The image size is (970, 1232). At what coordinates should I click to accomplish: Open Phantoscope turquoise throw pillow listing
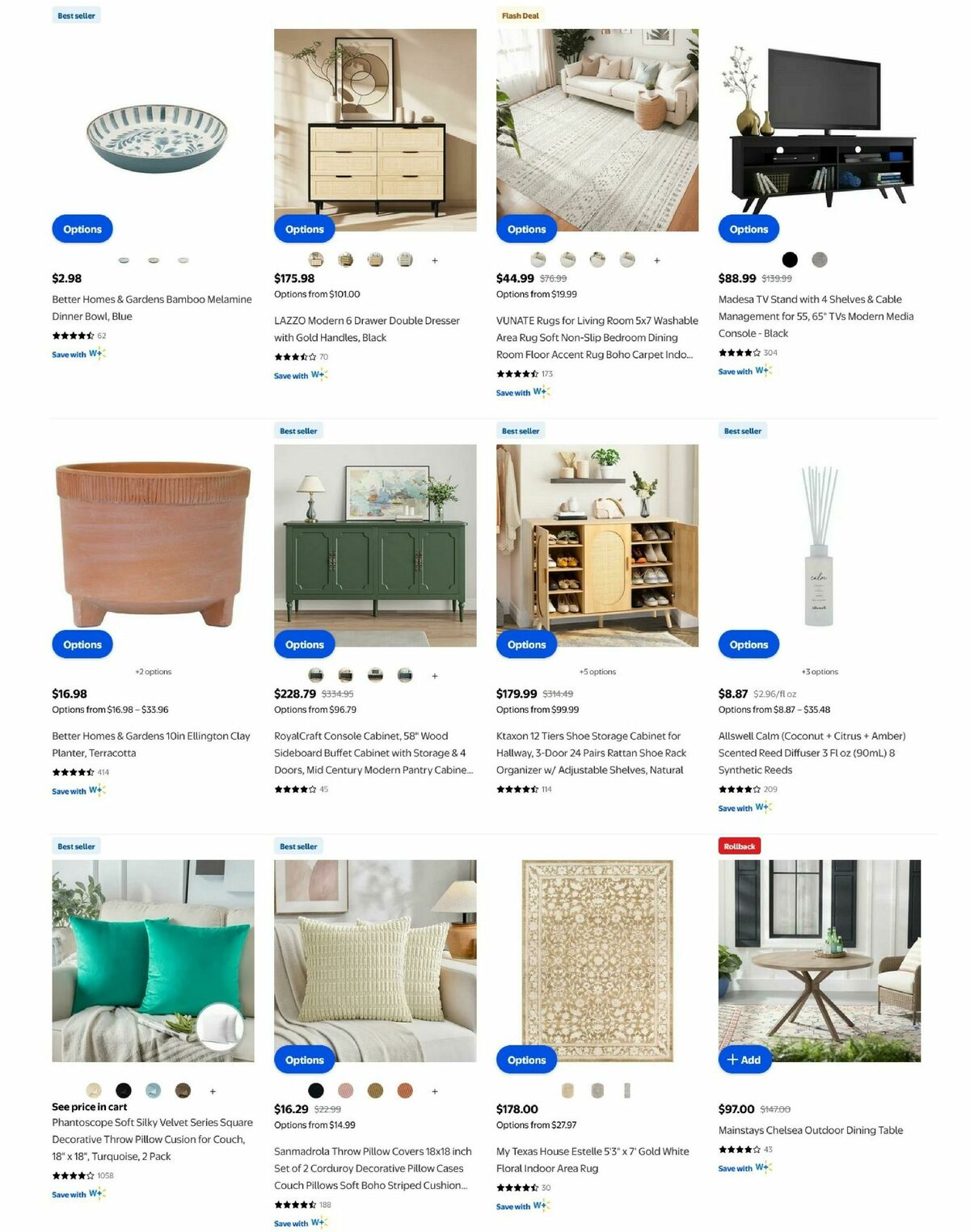pyautogui.click(x=152, y=1139)
